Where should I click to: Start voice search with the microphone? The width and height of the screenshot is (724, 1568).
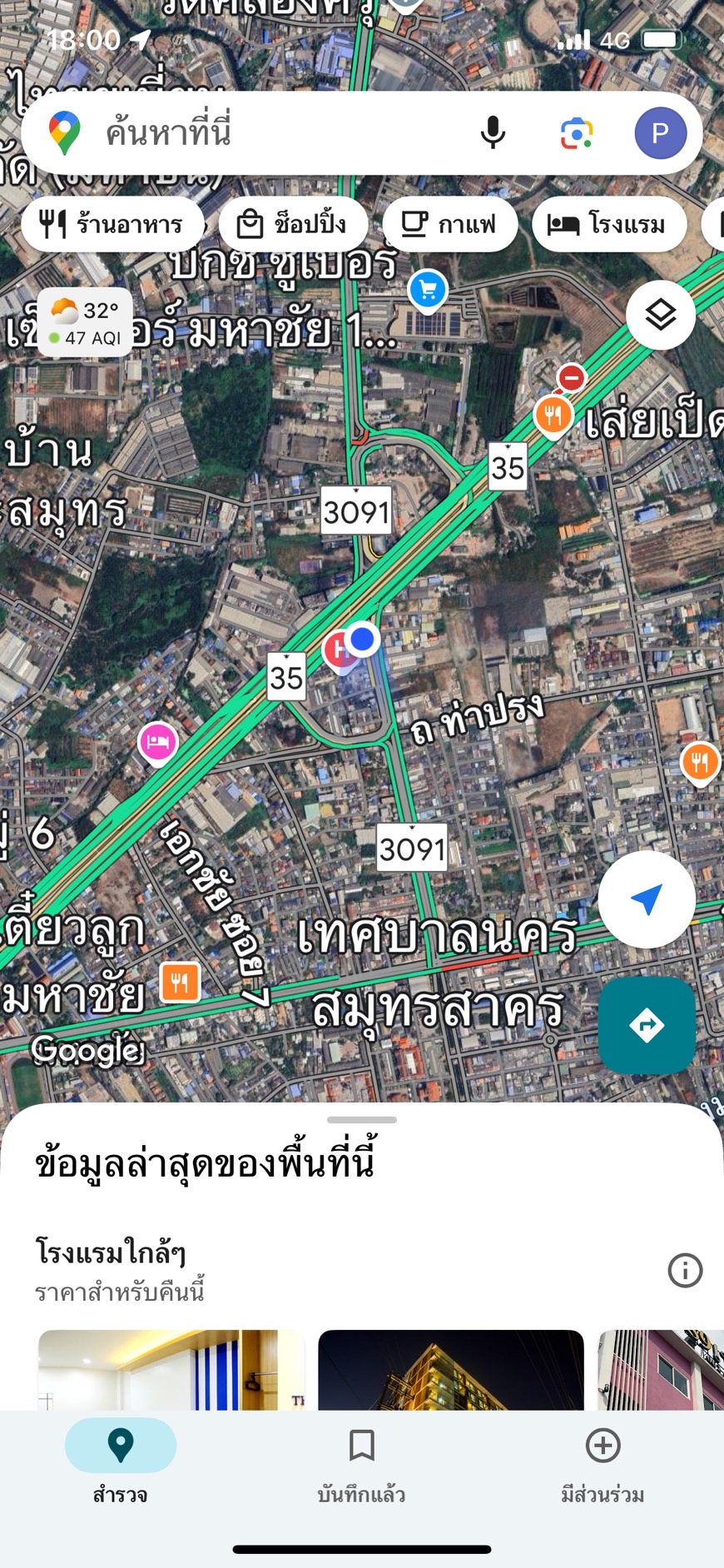coord(493,133)
